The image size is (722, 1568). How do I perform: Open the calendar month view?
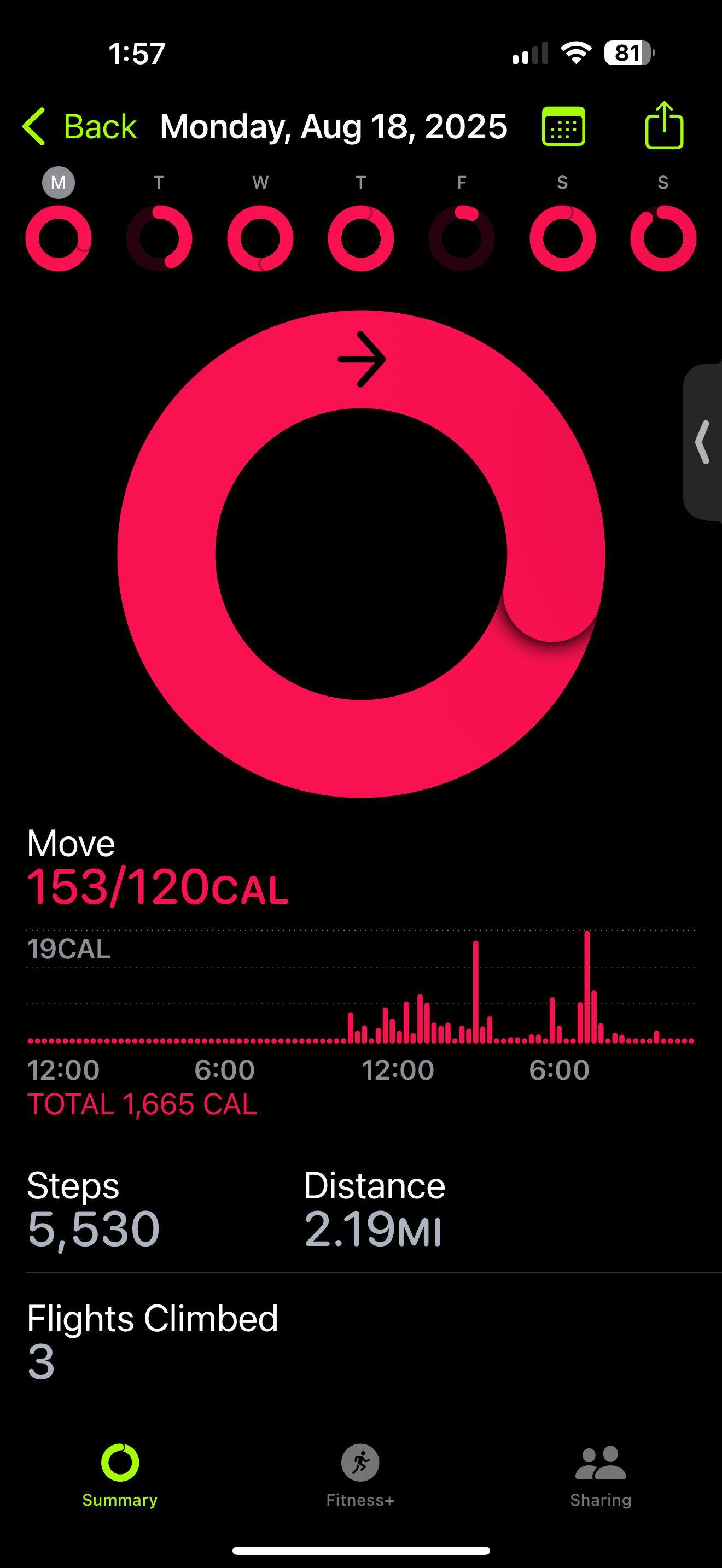[x=563, y=127]
